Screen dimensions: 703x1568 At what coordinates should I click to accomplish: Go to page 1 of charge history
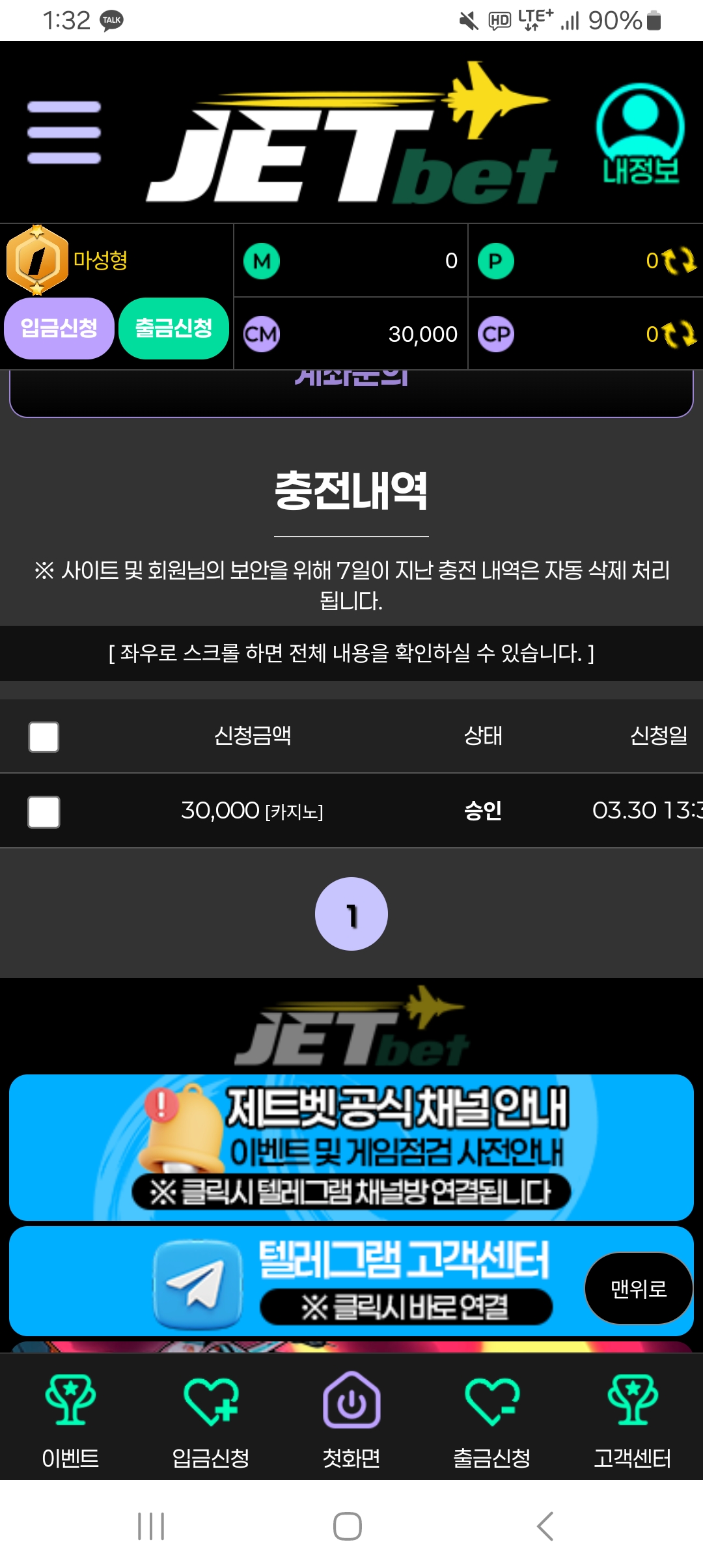pyautogui.click(x=351, y=914)
